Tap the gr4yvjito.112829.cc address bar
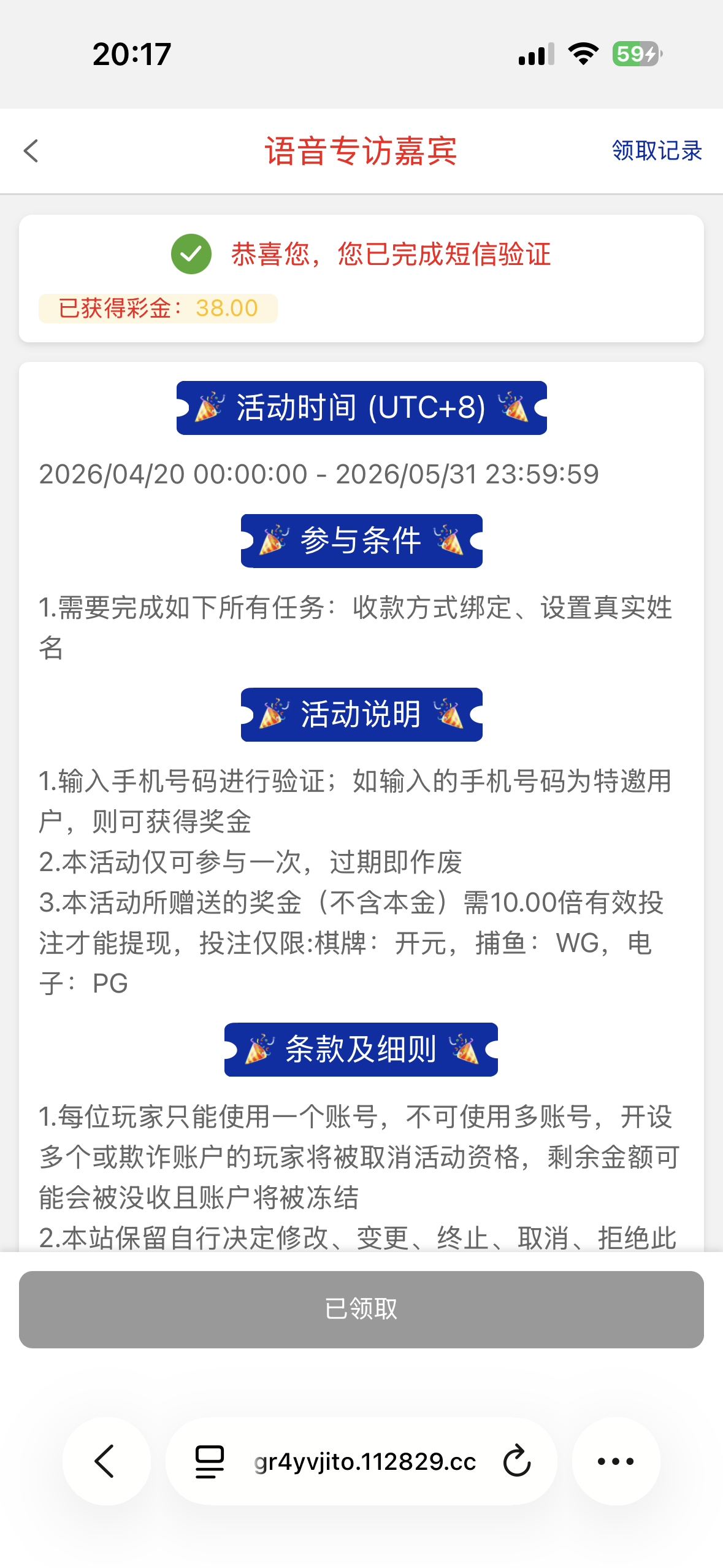The width and height of the screenshot is (723, 1568). click(x=365, y=1461)
